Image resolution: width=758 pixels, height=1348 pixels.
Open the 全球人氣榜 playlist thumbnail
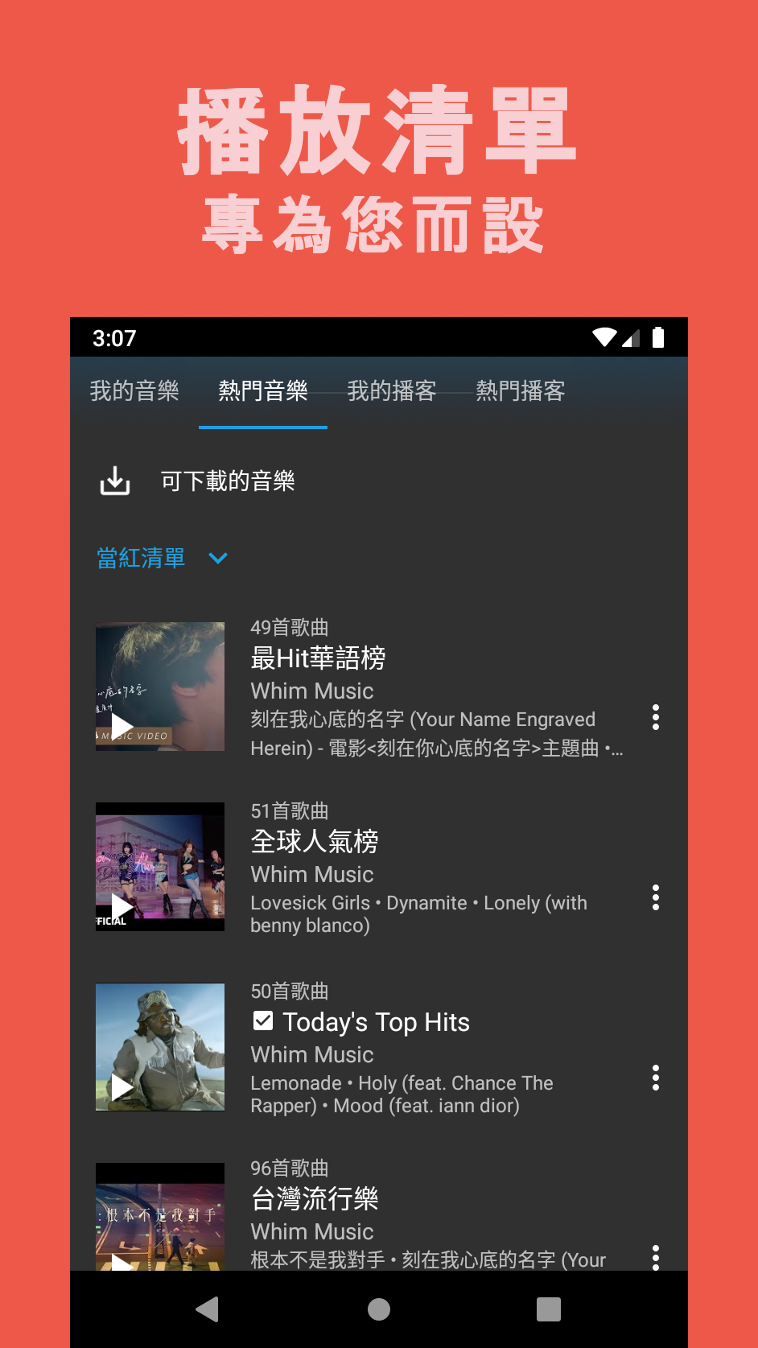[x=160, y=866]
